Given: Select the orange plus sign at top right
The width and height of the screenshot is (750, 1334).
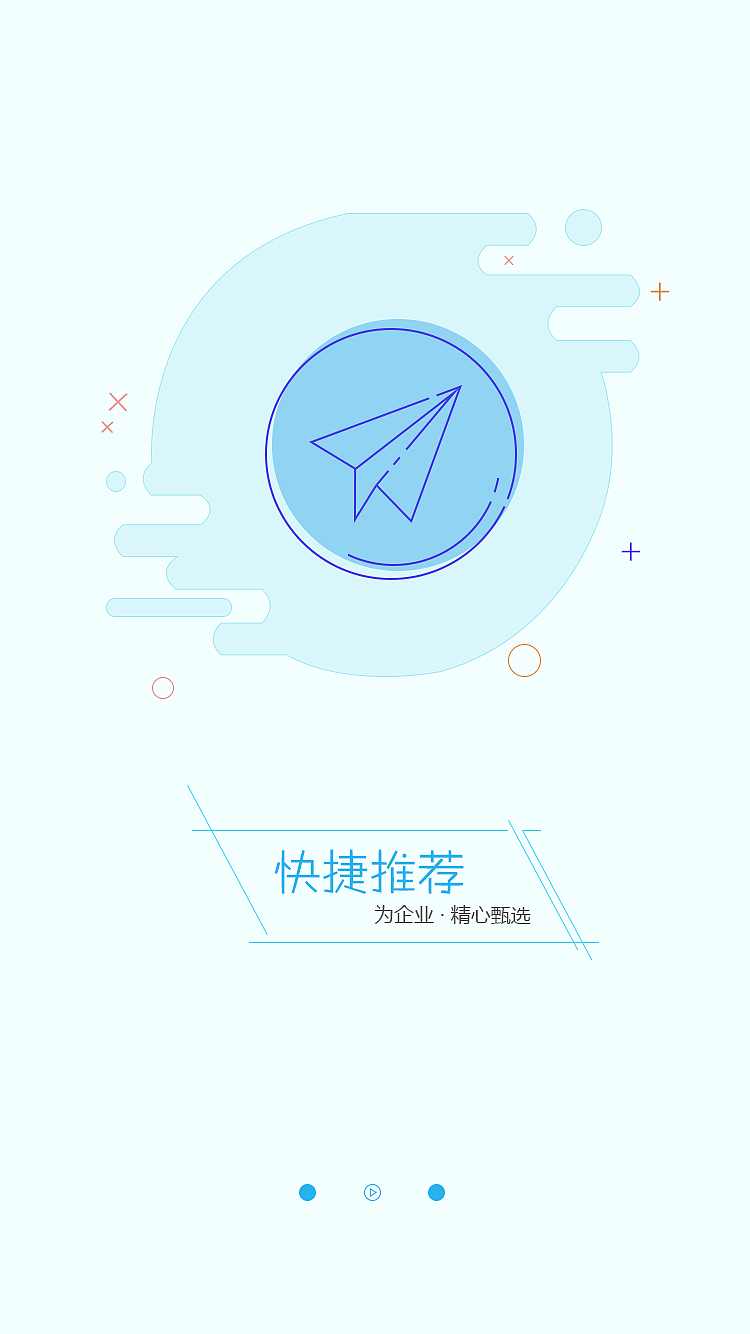Looking at the screenshot, I should tap(660, 291).
